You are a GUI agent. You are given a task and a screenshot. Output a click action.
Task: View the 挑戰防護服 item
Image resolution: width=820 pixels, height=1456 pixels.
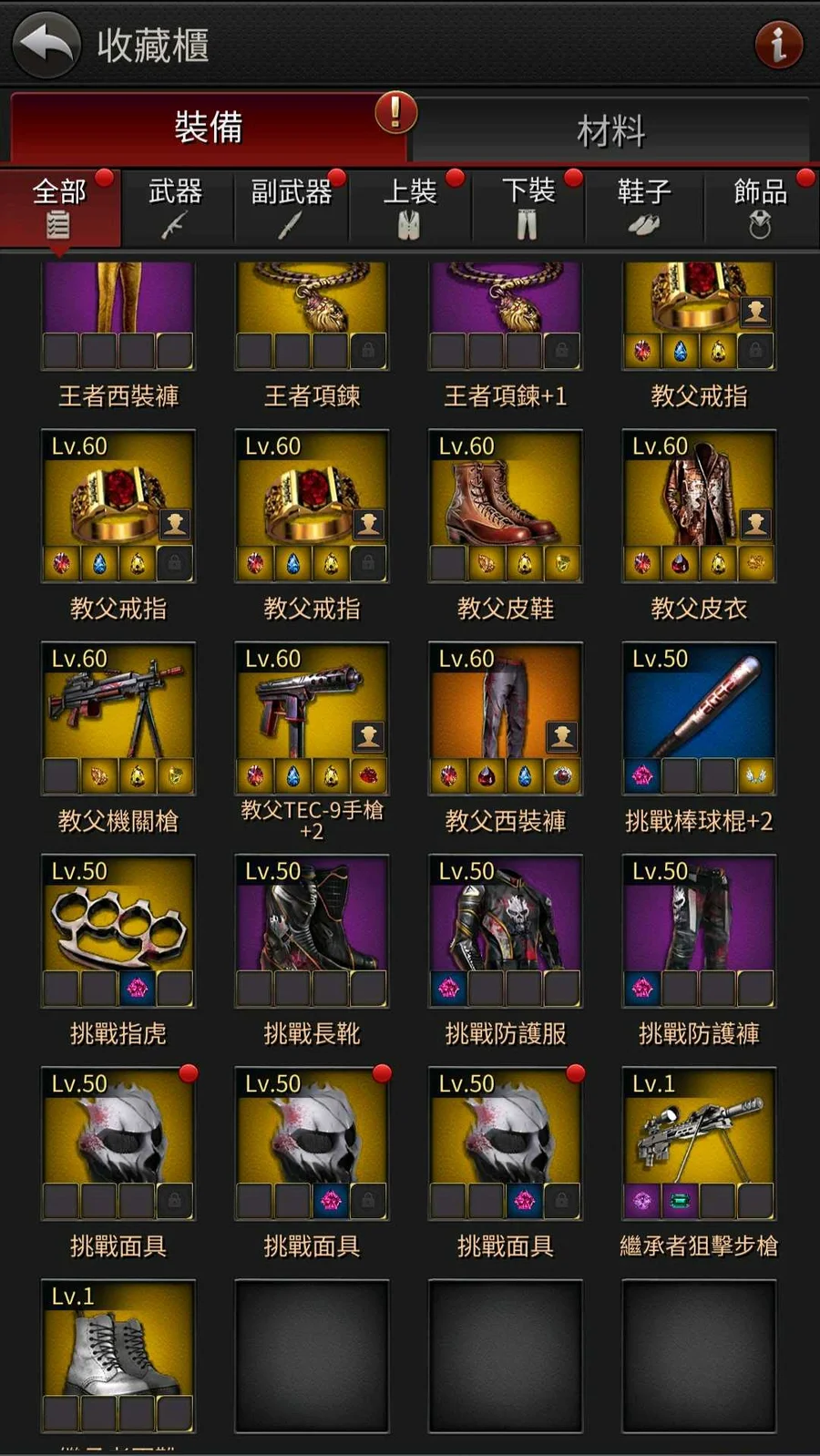pyautogui.click(x=505, y=931)
